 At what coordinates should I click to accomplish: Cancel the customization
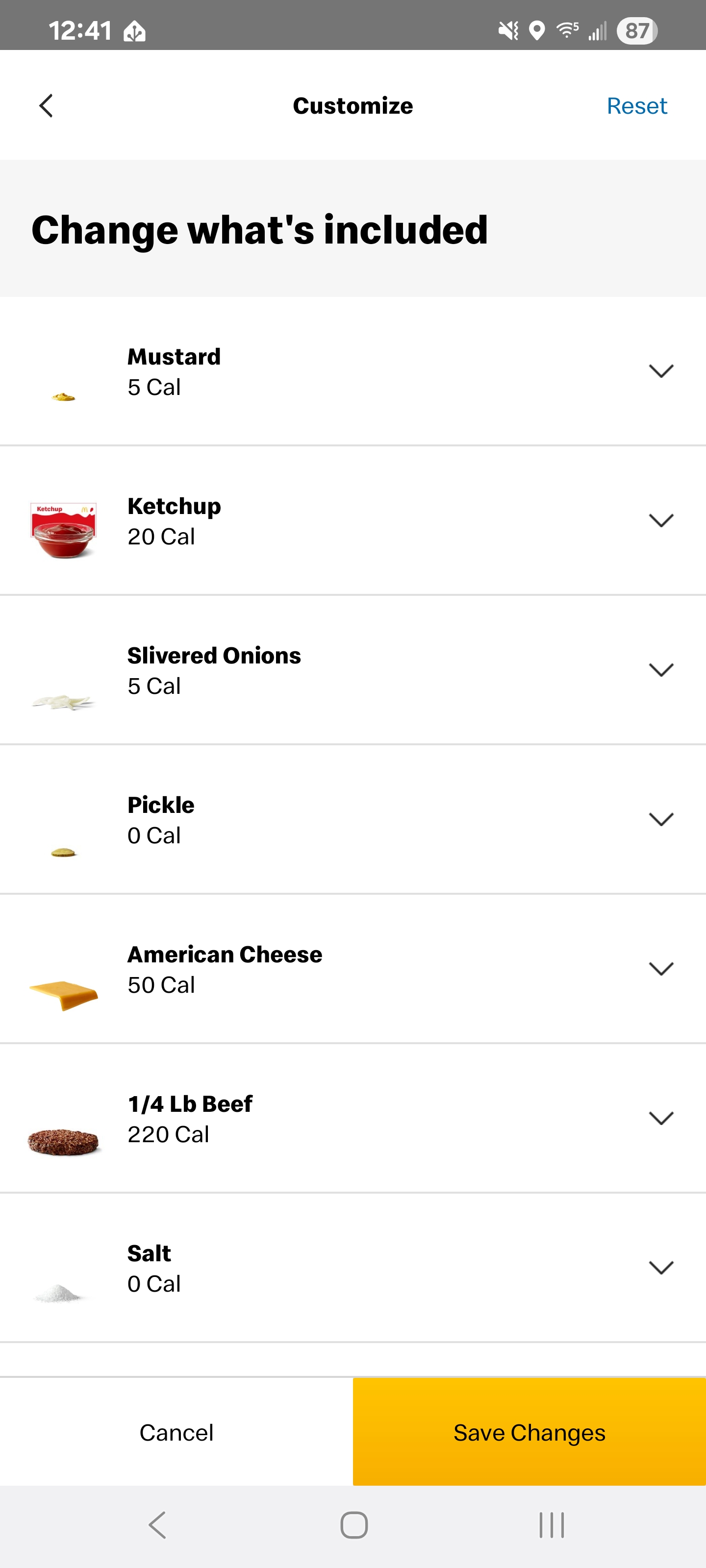176,1432
